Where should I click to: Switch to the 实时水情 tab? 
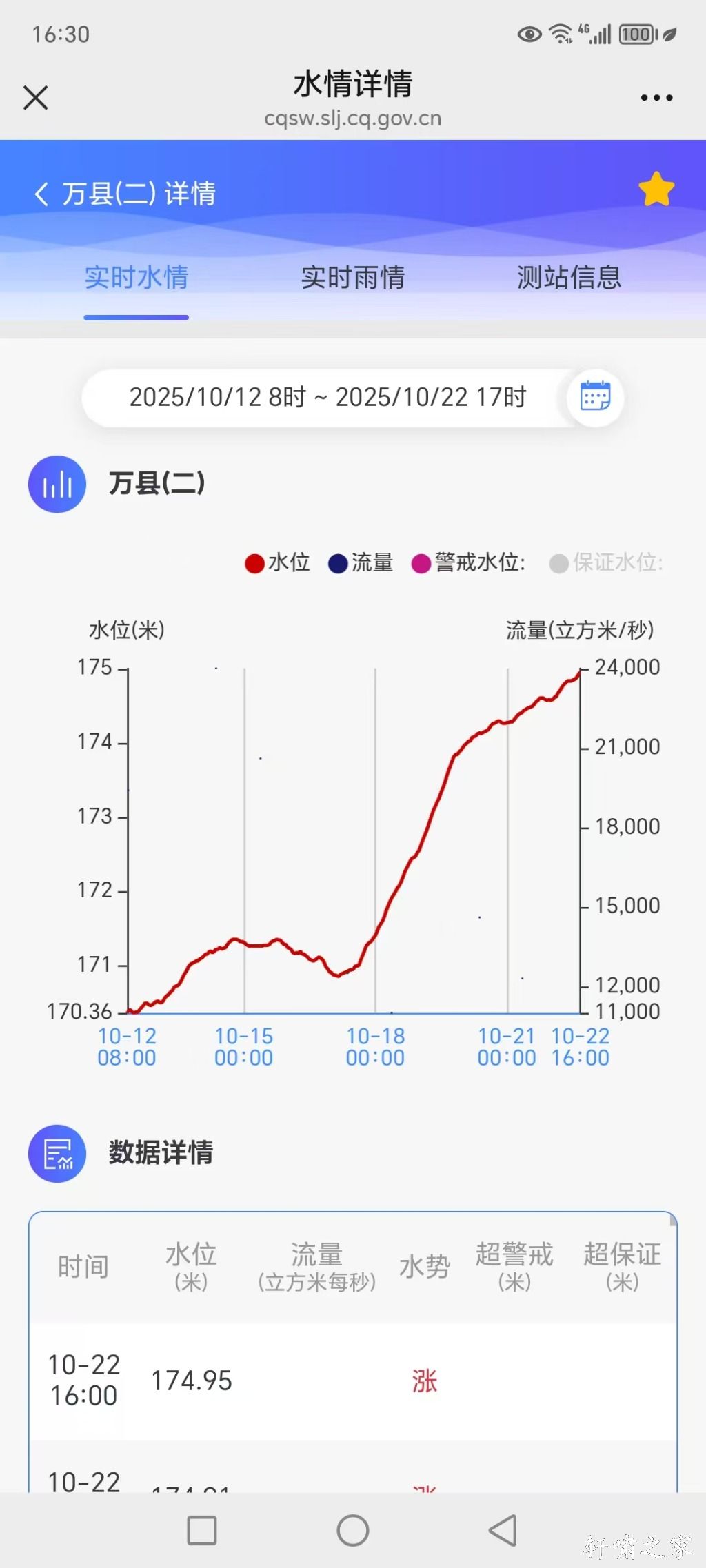pyautogui.click(x=137, y=278)
